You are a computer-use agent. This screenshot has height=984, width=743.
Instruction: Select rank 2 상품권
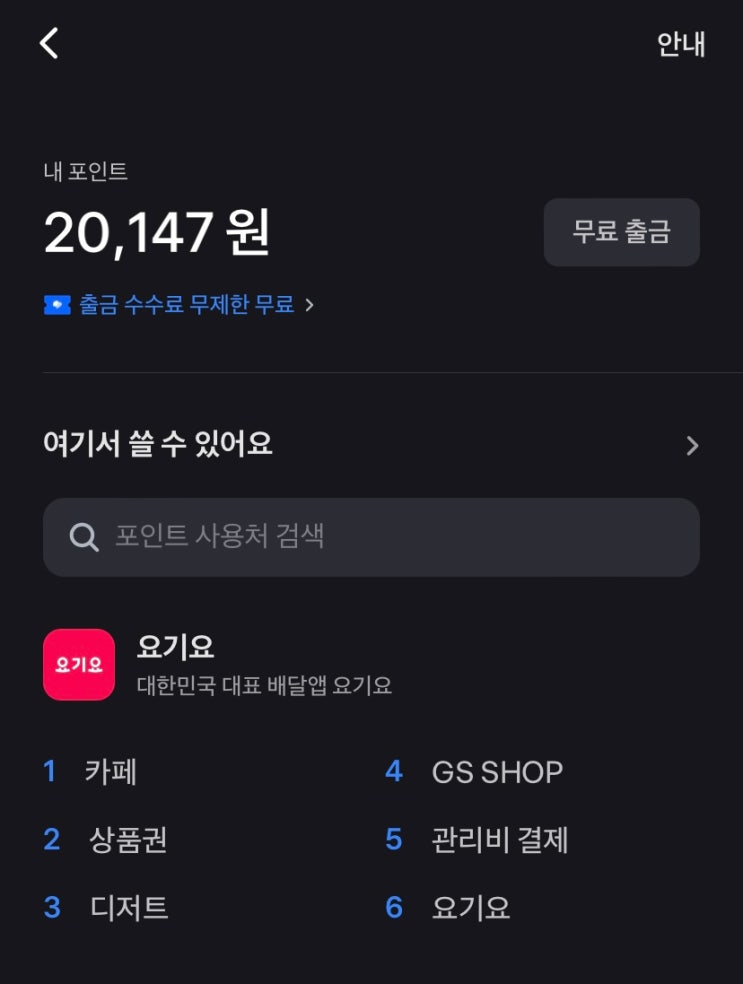127,840
